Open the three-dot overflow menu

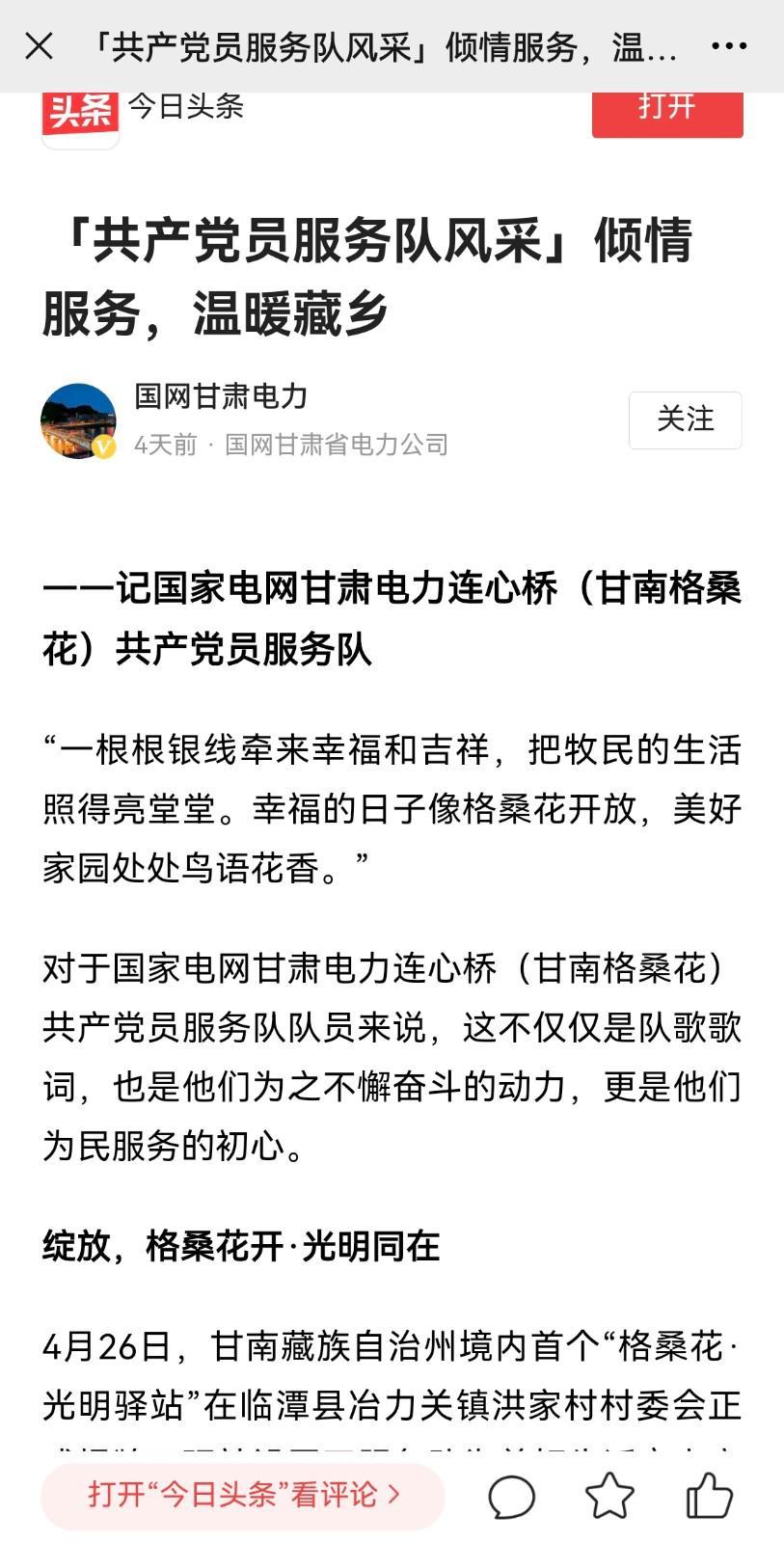coord(729,45)
